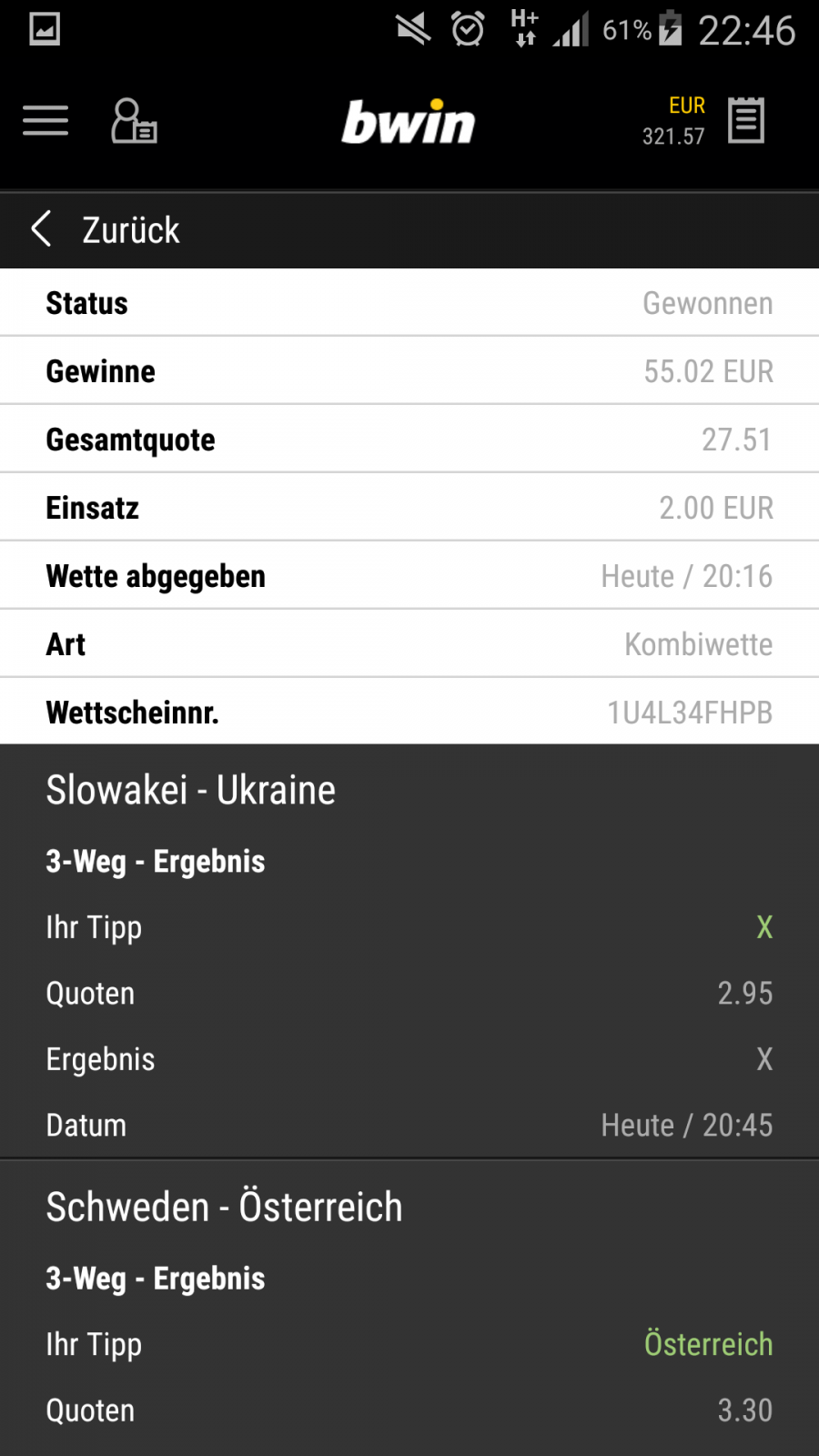The image size is (819, 1456).
Task: Tap the bwin logo to go home
Action: point(409,123)
